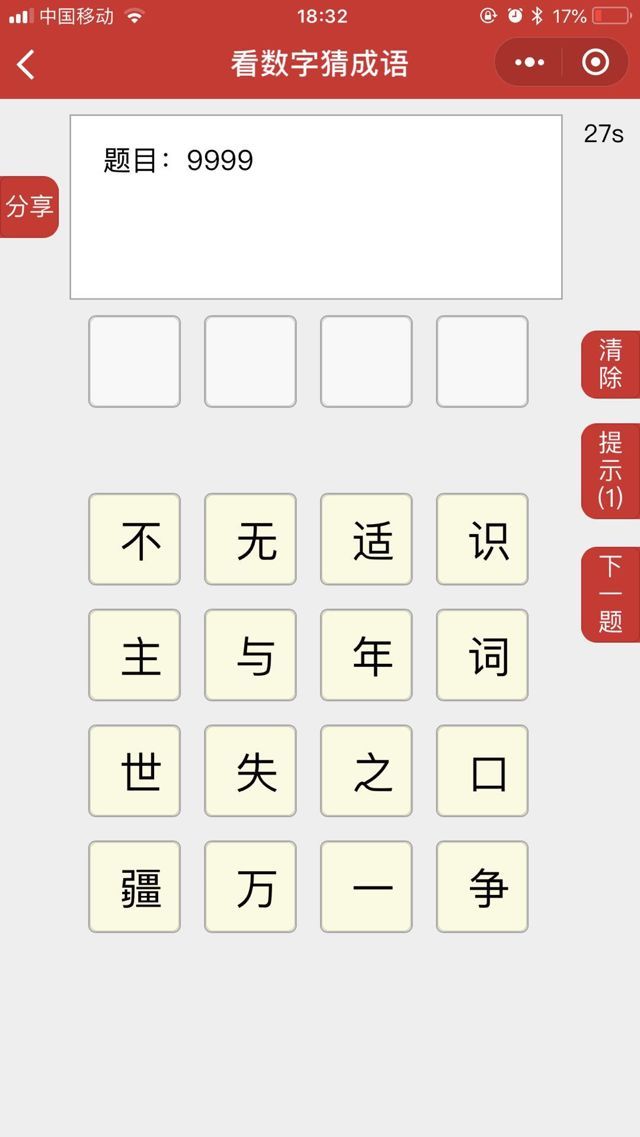Image resolution: width=640 pixels, height=1137 pixels.
Task: Tap the 分享 share button
Action: (29, 207)
